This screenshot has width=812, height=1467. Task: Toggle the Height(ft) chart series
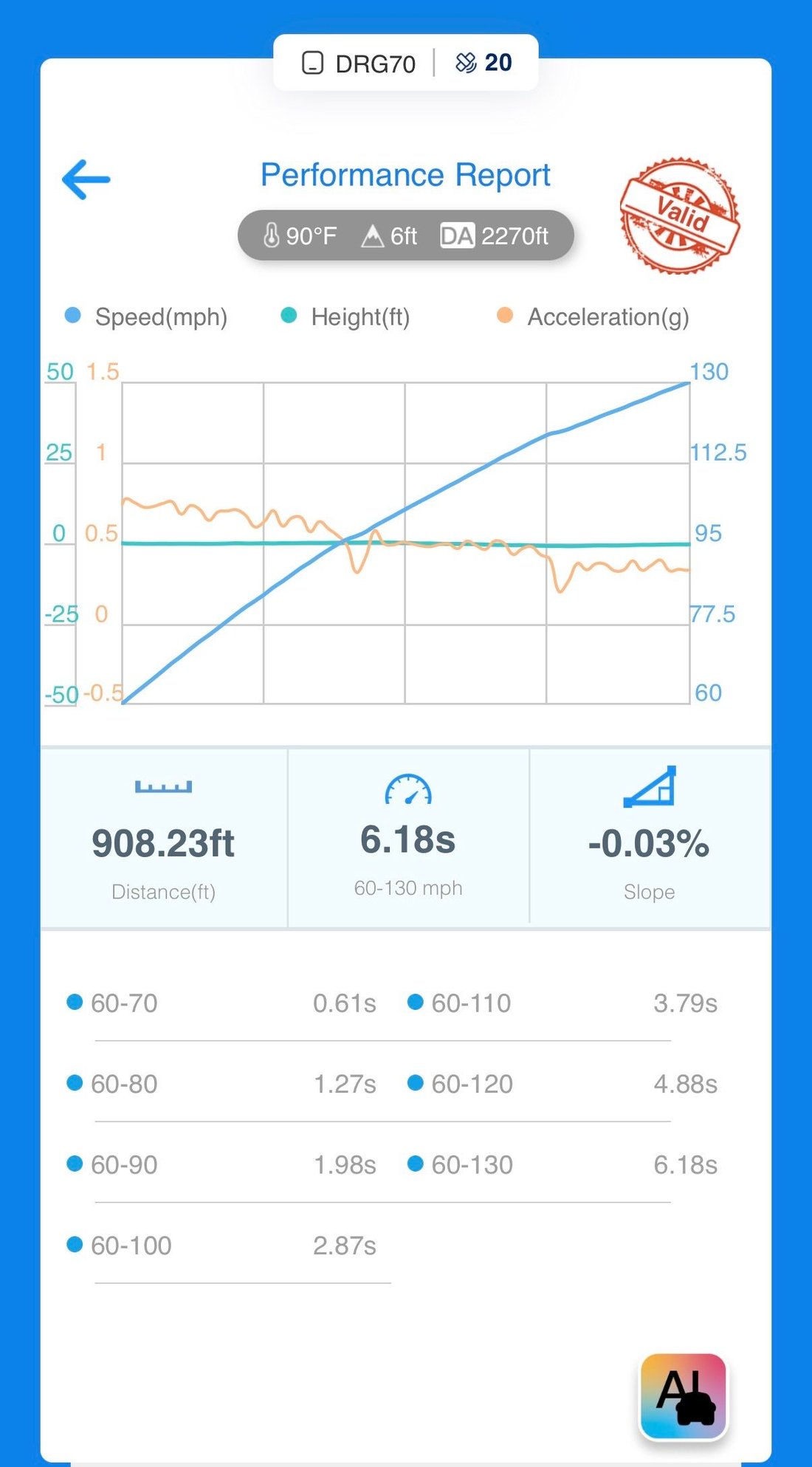(345, 317)
